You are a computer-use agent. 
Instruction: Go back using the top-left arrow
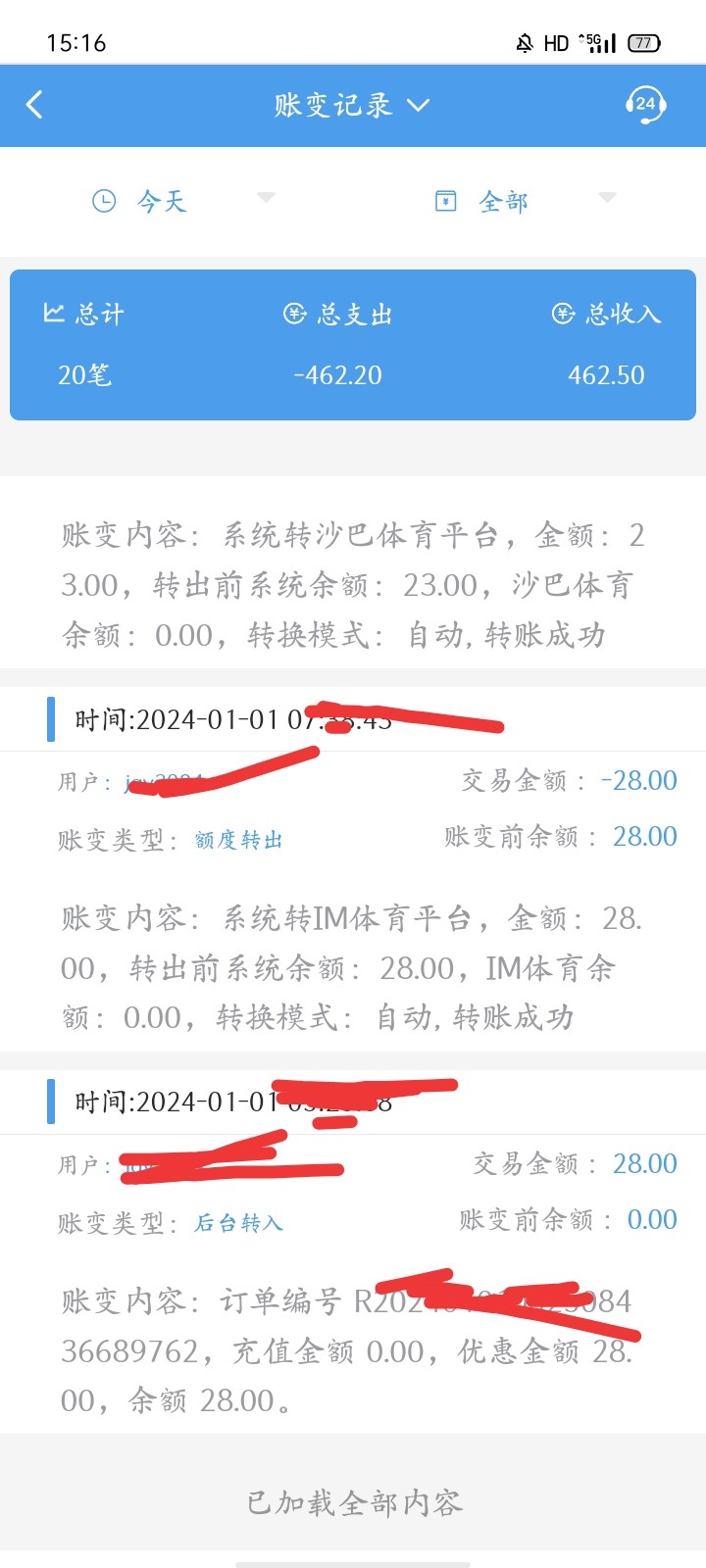(x=35, y=105)
